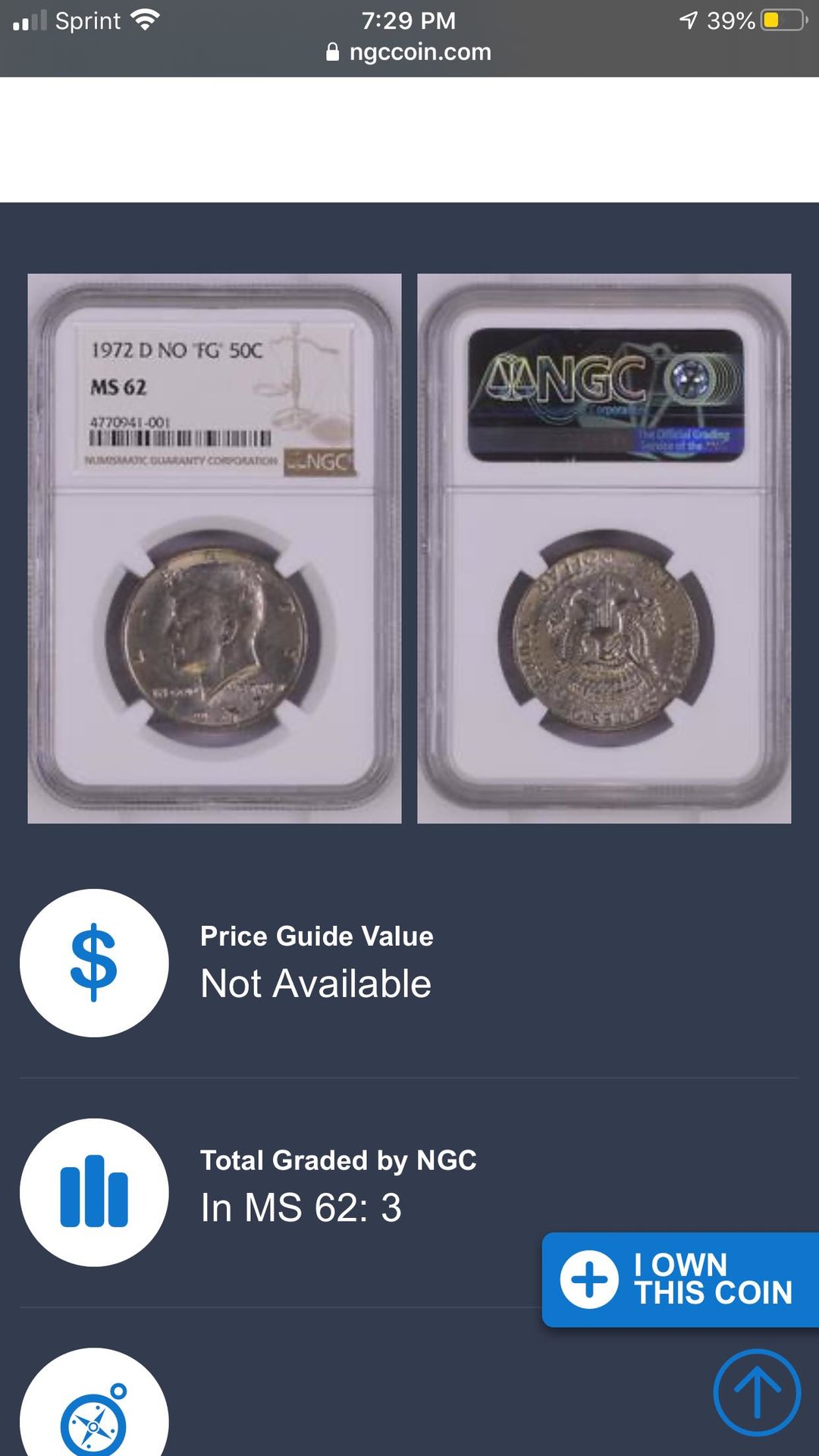Open the reverse coin slab image
The height and width of the screenshot is (1456, 819).
(604, 548)
